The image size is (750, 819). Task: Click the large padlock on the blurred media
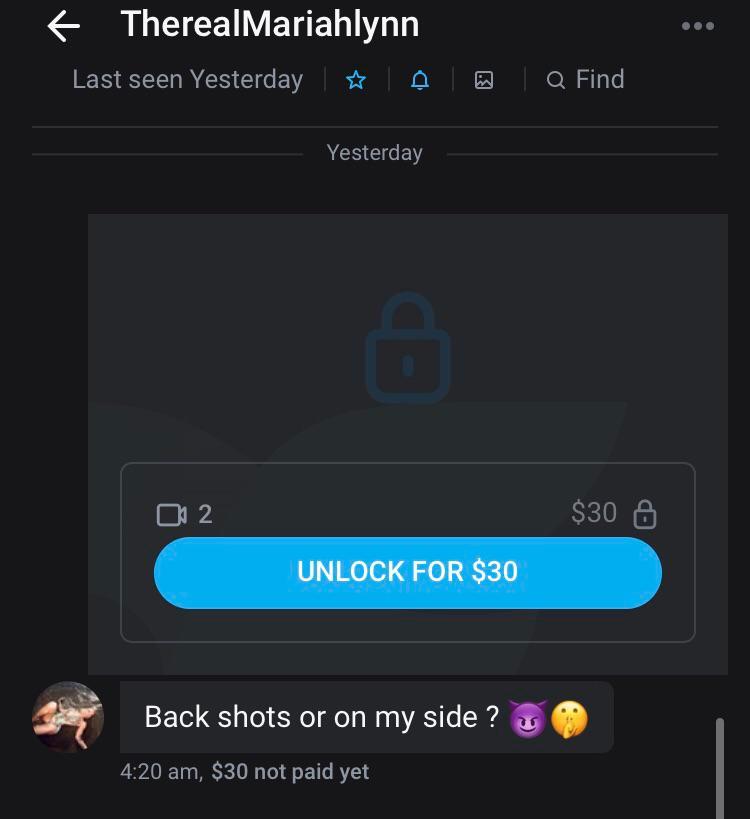pos(408,347)
